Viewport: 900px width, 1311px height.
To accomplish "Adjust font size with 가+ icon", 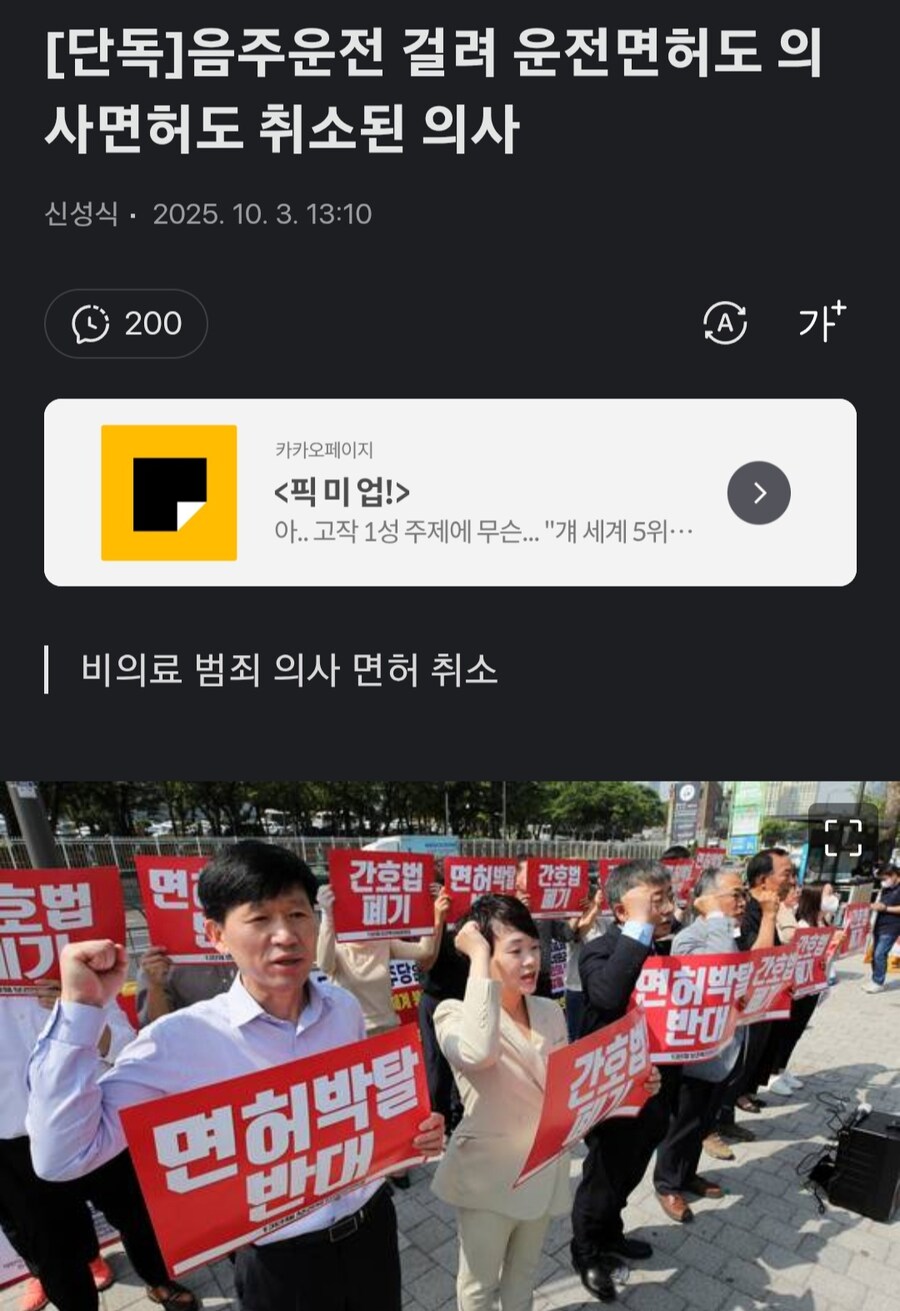I will tap(821, 322).
